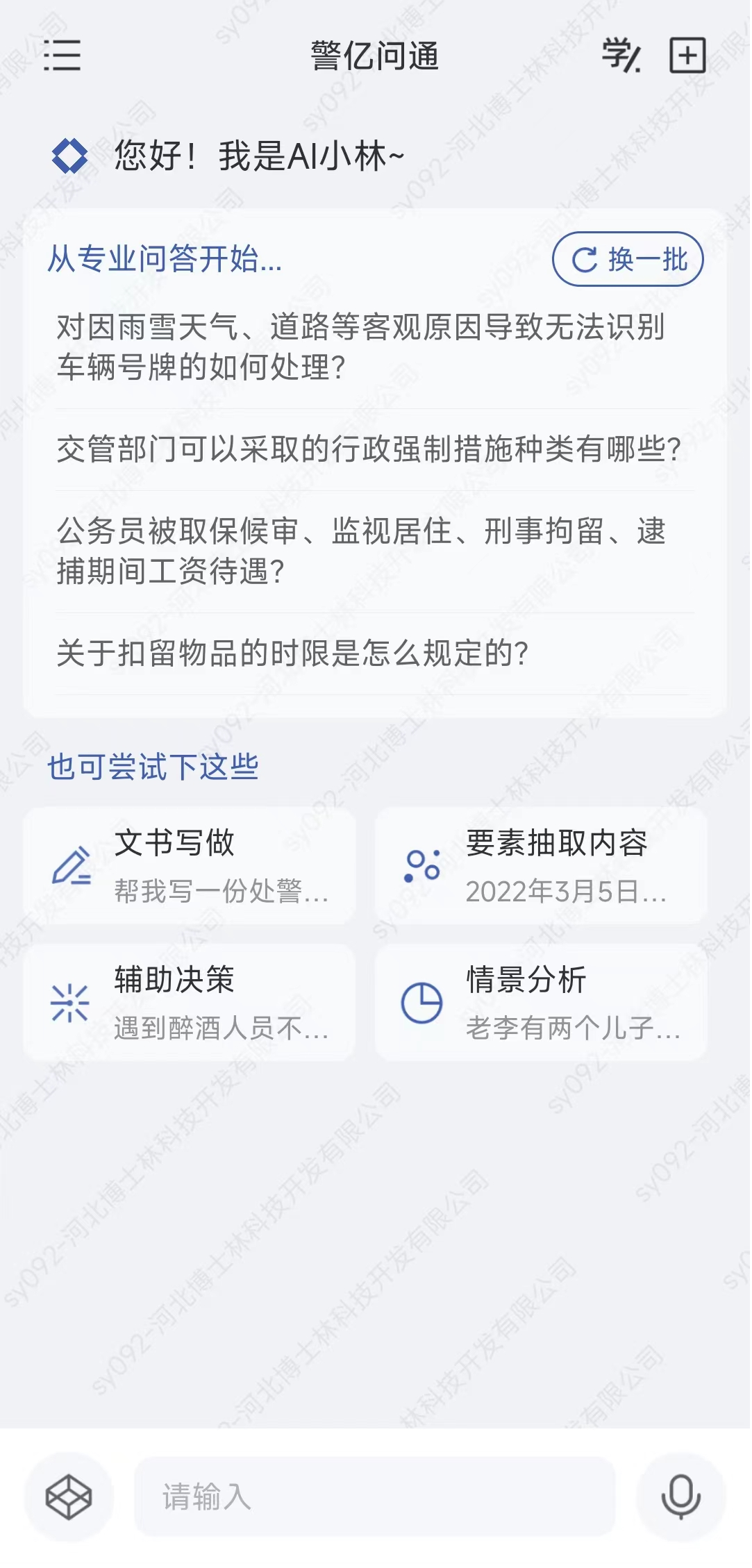752x1568 pixels.
Task: Open the 辅助决策 card
Action: [x=189, y=1002]
